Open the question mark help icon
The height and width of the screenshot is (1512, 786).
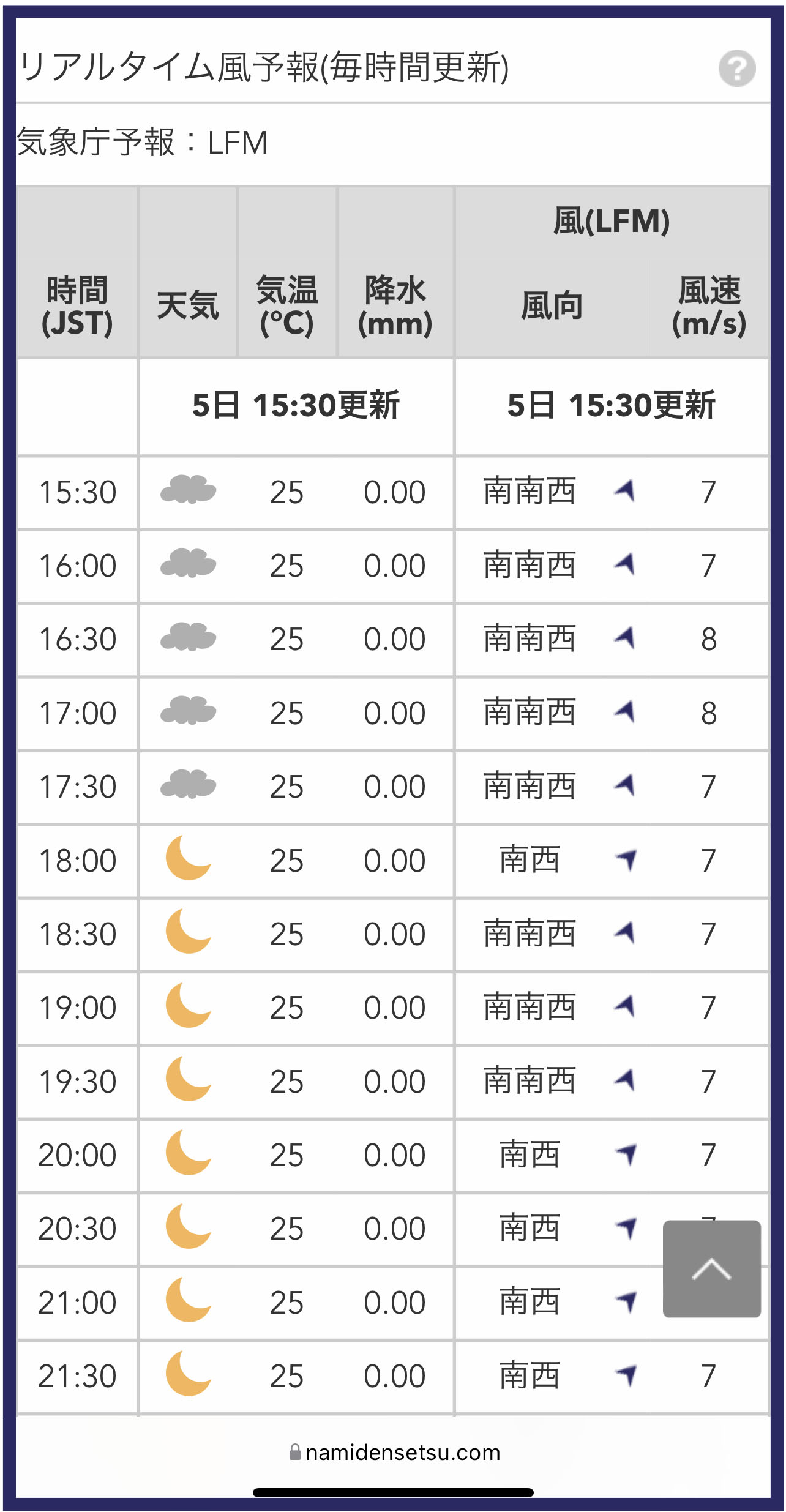tap(736, 68)
